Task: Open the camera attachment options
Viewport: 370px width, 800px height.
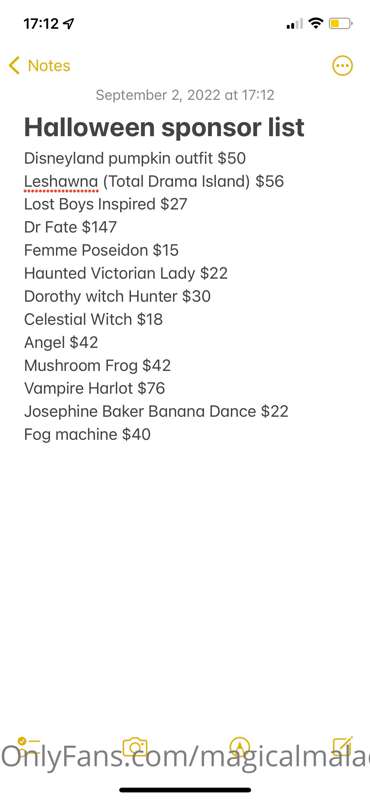Action: tap(135, 746)
